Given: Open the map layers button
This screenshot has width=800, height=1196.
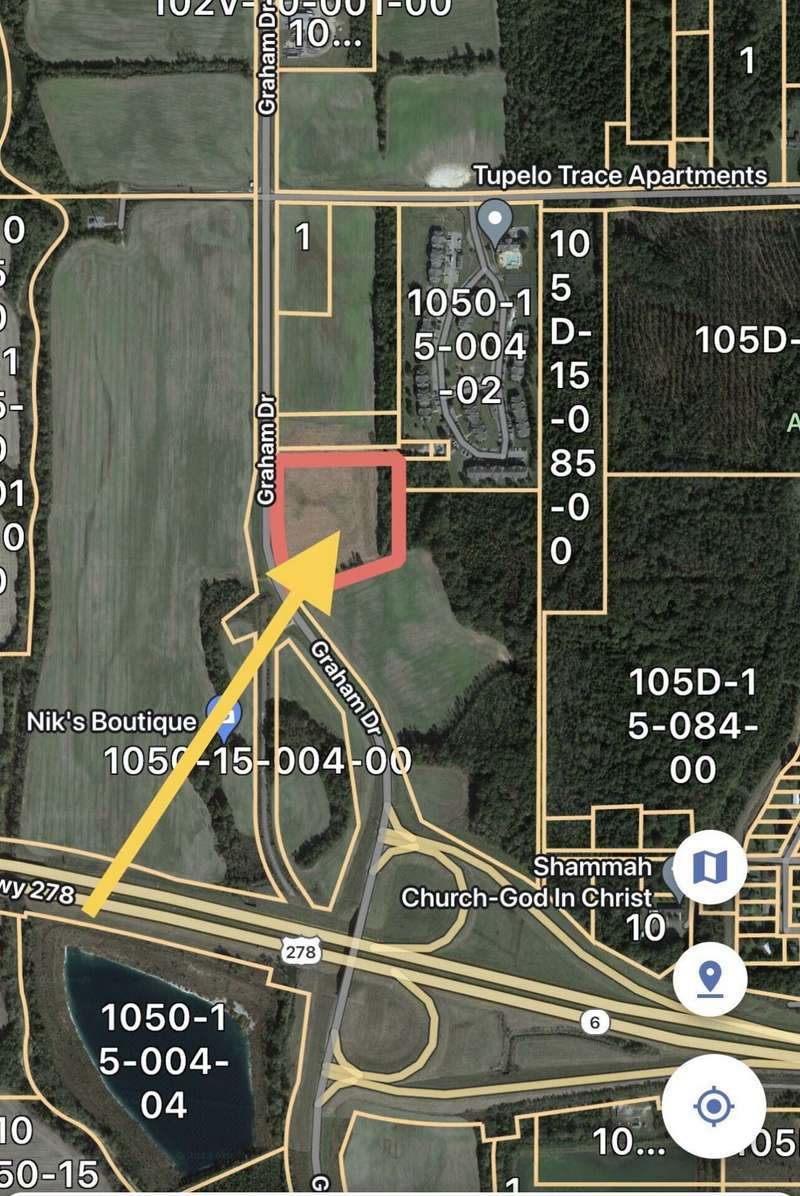Looking at the screenshot, I should click(x=710, y=867).
